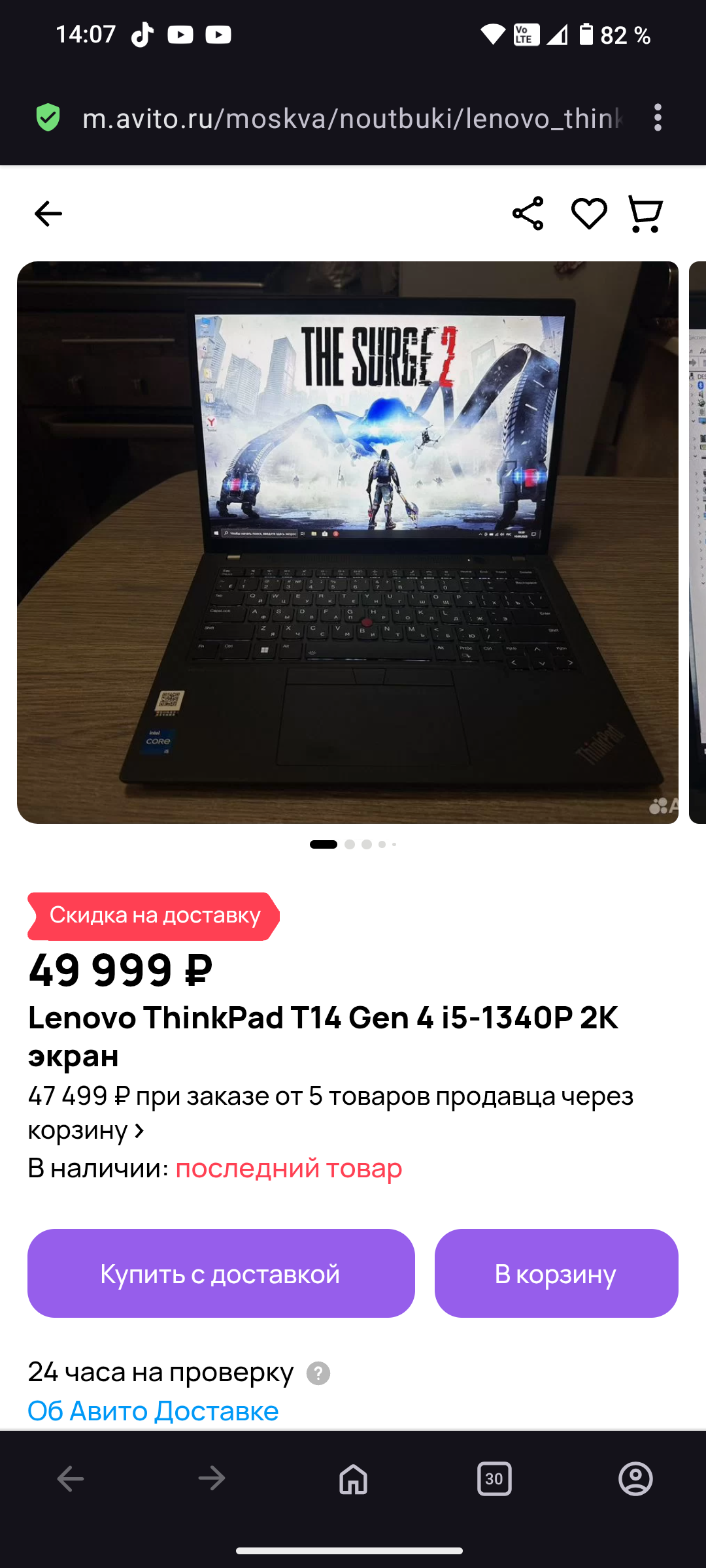Image resolution: width=706 pixels, height=1568 pixels.
Task: Show help for 24 часа на проверку
Action: (x=318, y=1373)
